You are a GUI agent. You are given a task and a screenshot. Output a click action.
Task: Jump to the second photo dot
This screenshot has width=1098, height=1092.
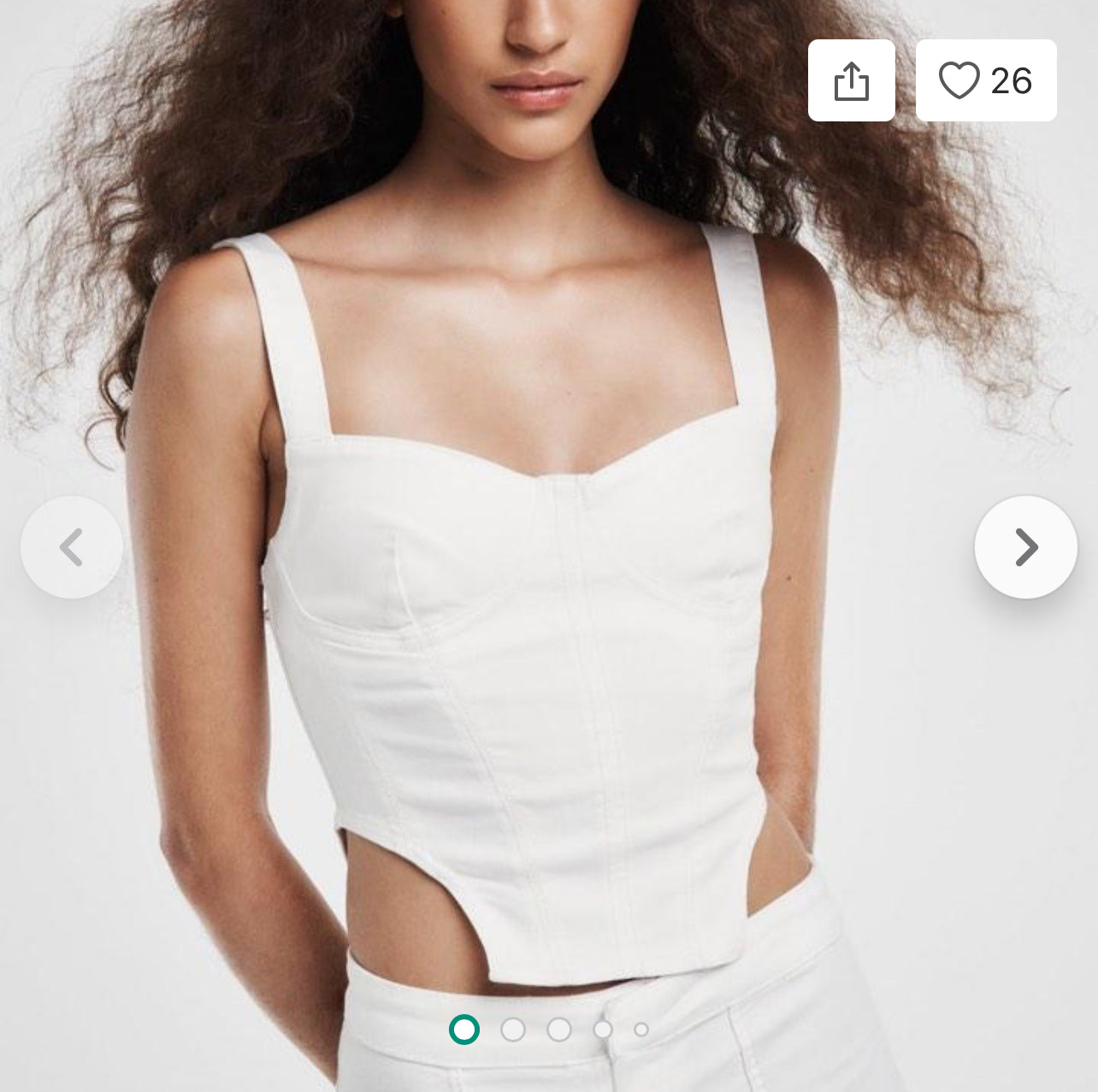coord(512,1030)
